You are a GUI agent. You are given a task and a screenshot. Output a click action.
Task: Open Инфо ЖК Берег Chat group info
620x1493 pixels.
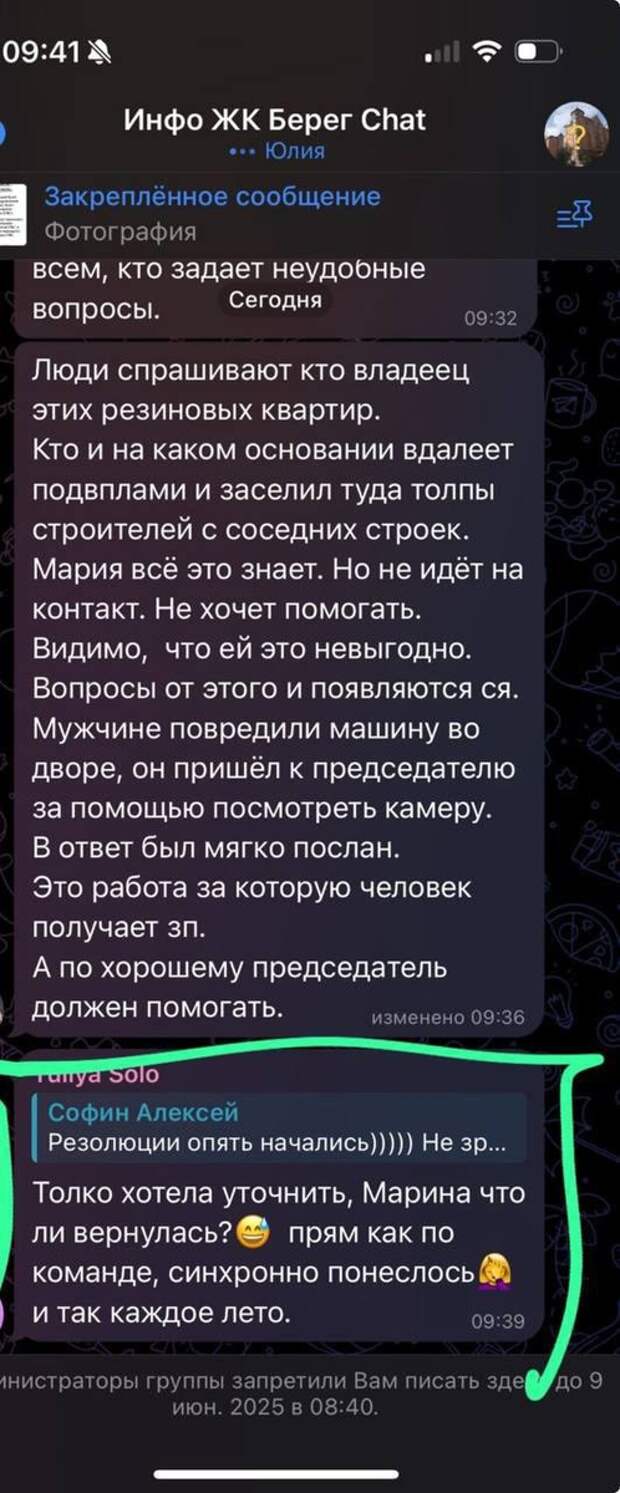pyautogui.click(x=275, y=121)
